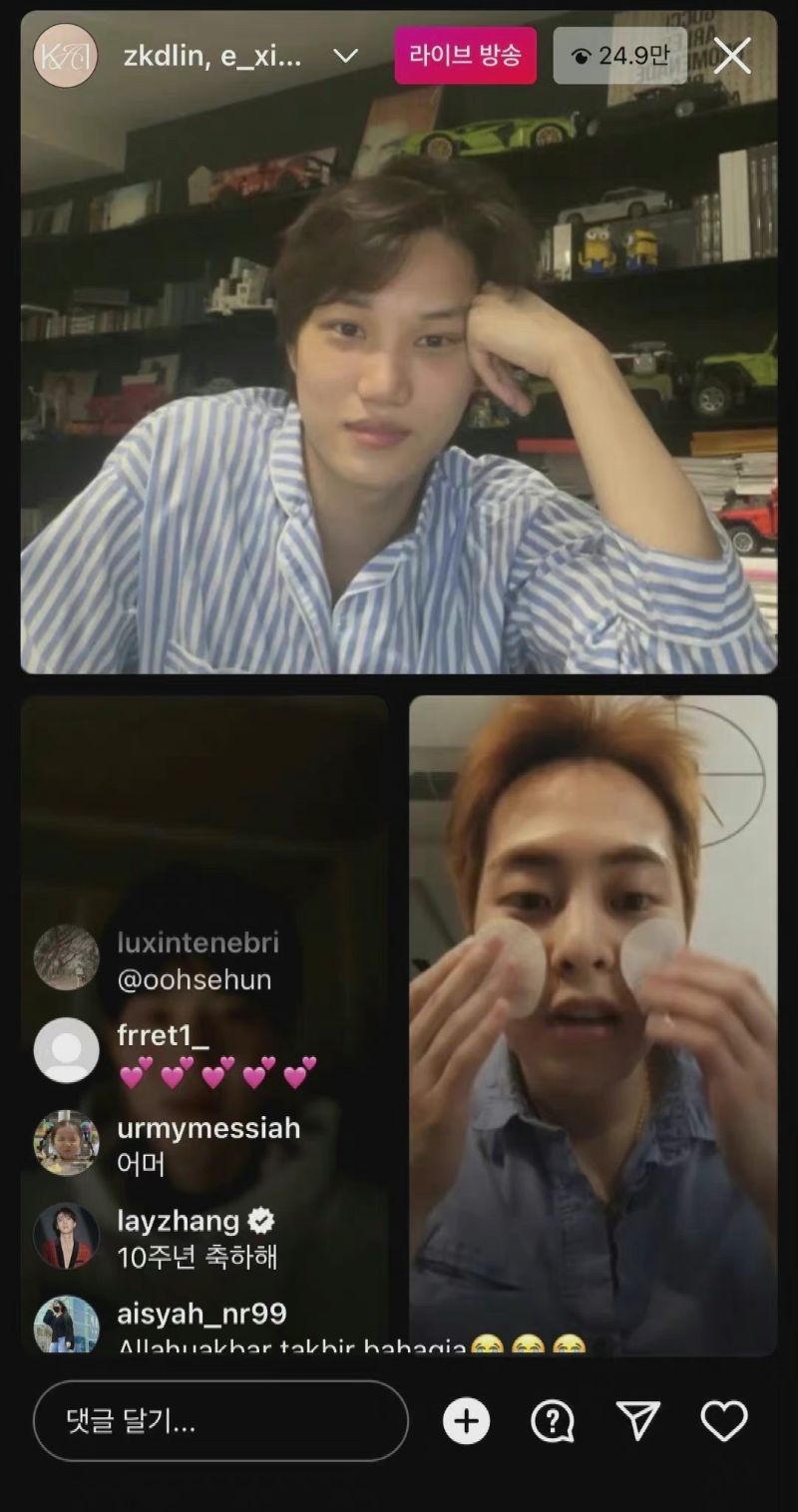Expand the host list chevron
The width and height of the screenshot is (798, 1512).
tap(346, 56)
